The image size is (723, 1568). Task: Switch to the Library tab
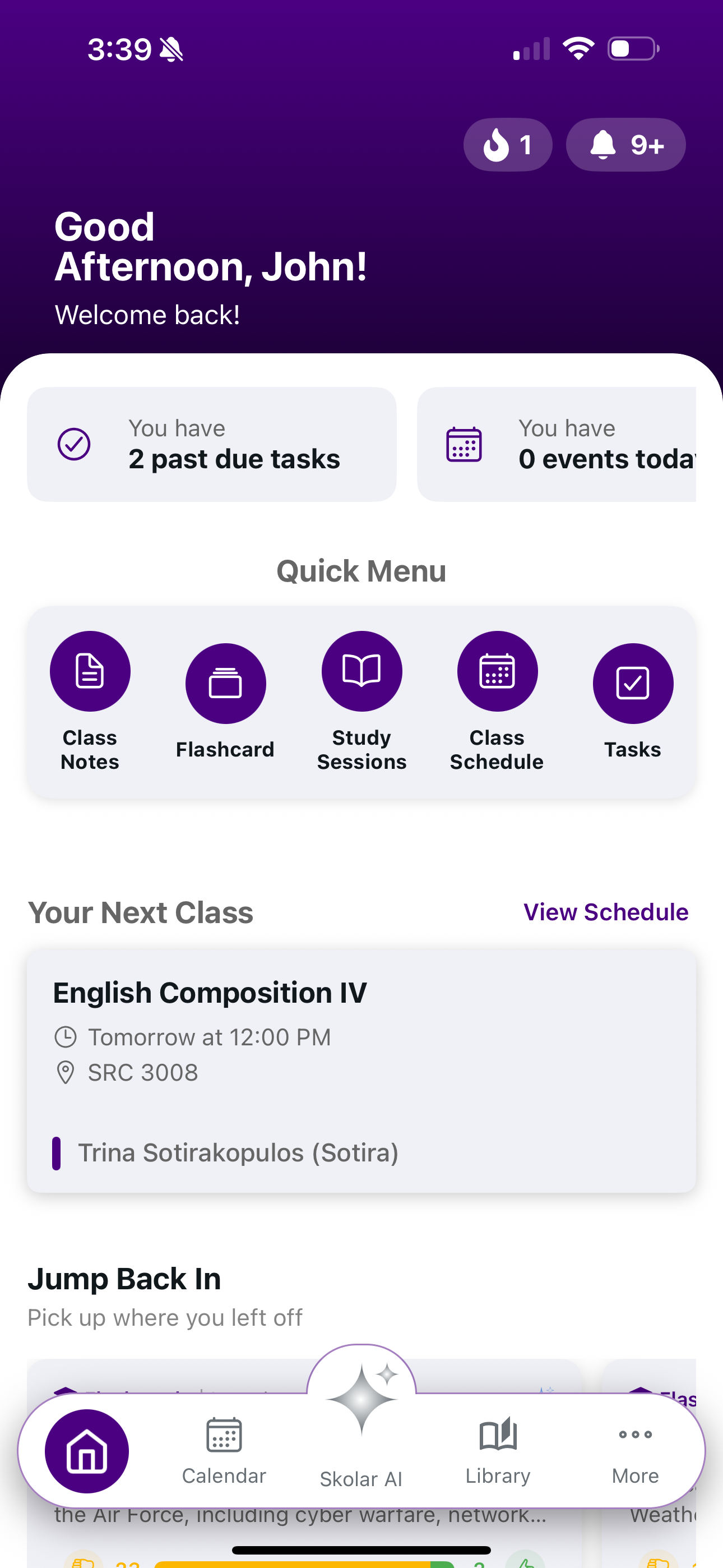click(498, 1451)
